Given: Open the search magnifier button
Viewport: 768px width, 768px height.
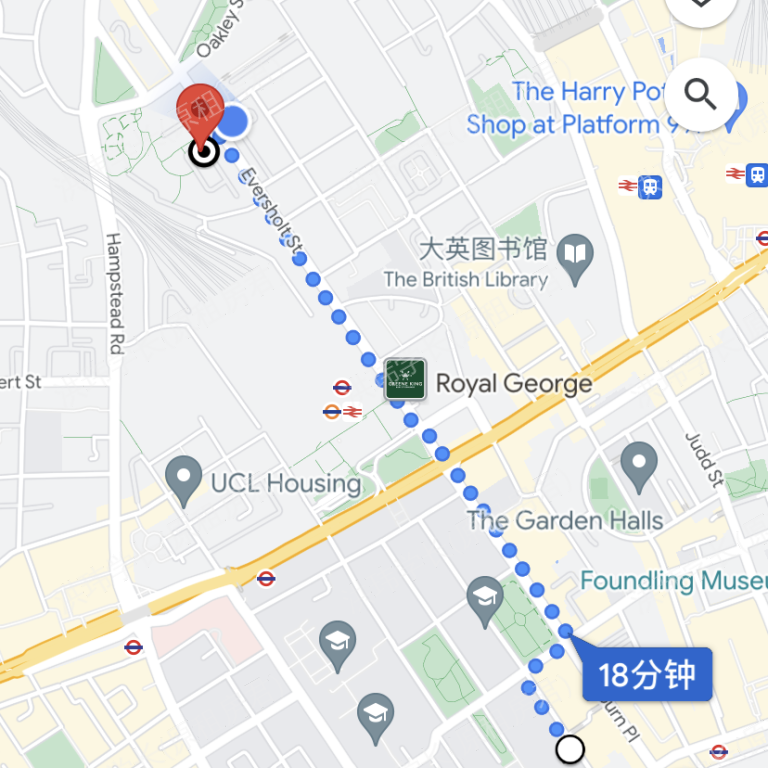Looking at the screenshot, I should coord(701,95).
